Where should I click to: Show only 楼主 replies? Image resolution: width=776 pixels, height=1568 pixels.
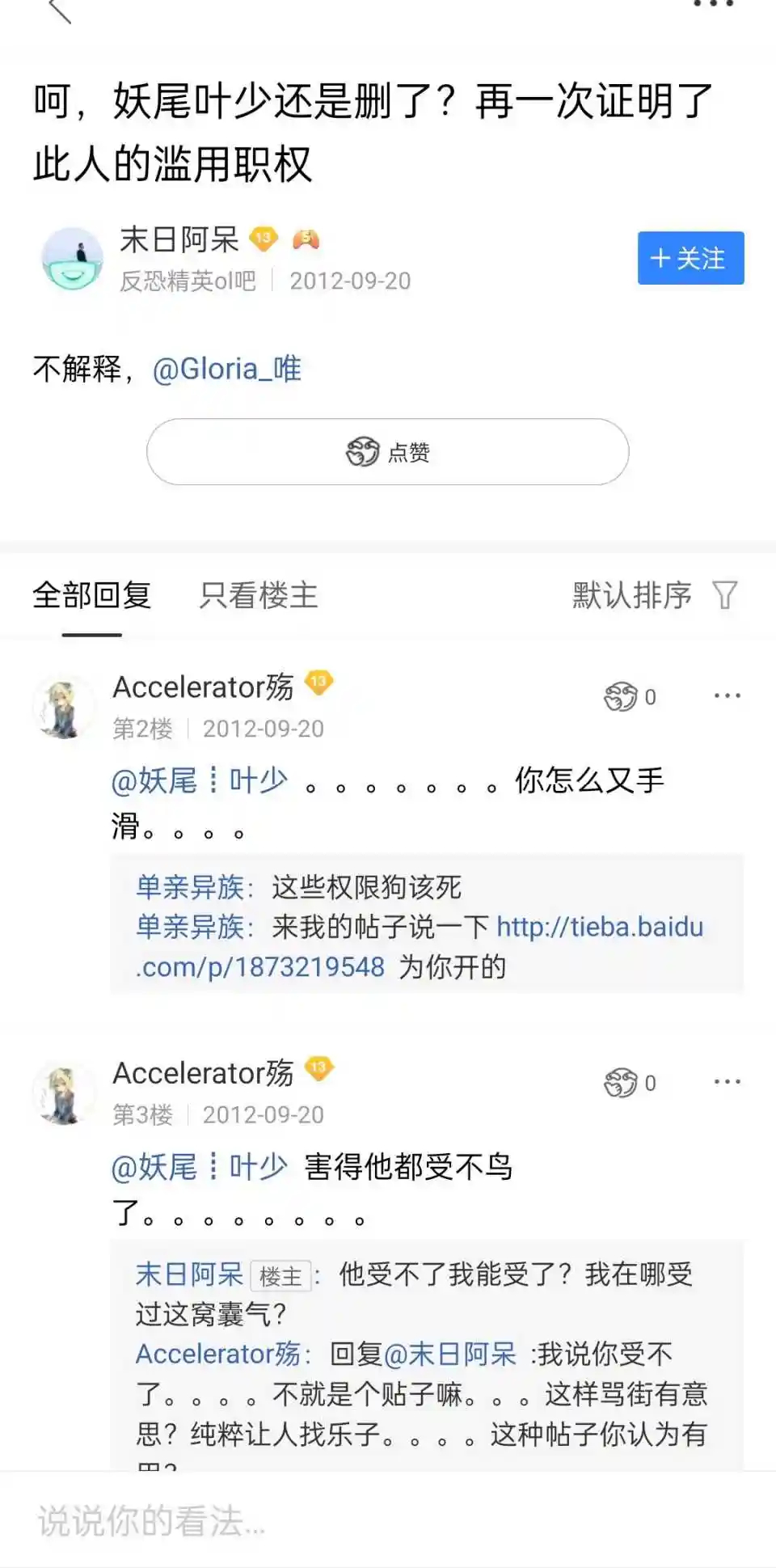259,595
